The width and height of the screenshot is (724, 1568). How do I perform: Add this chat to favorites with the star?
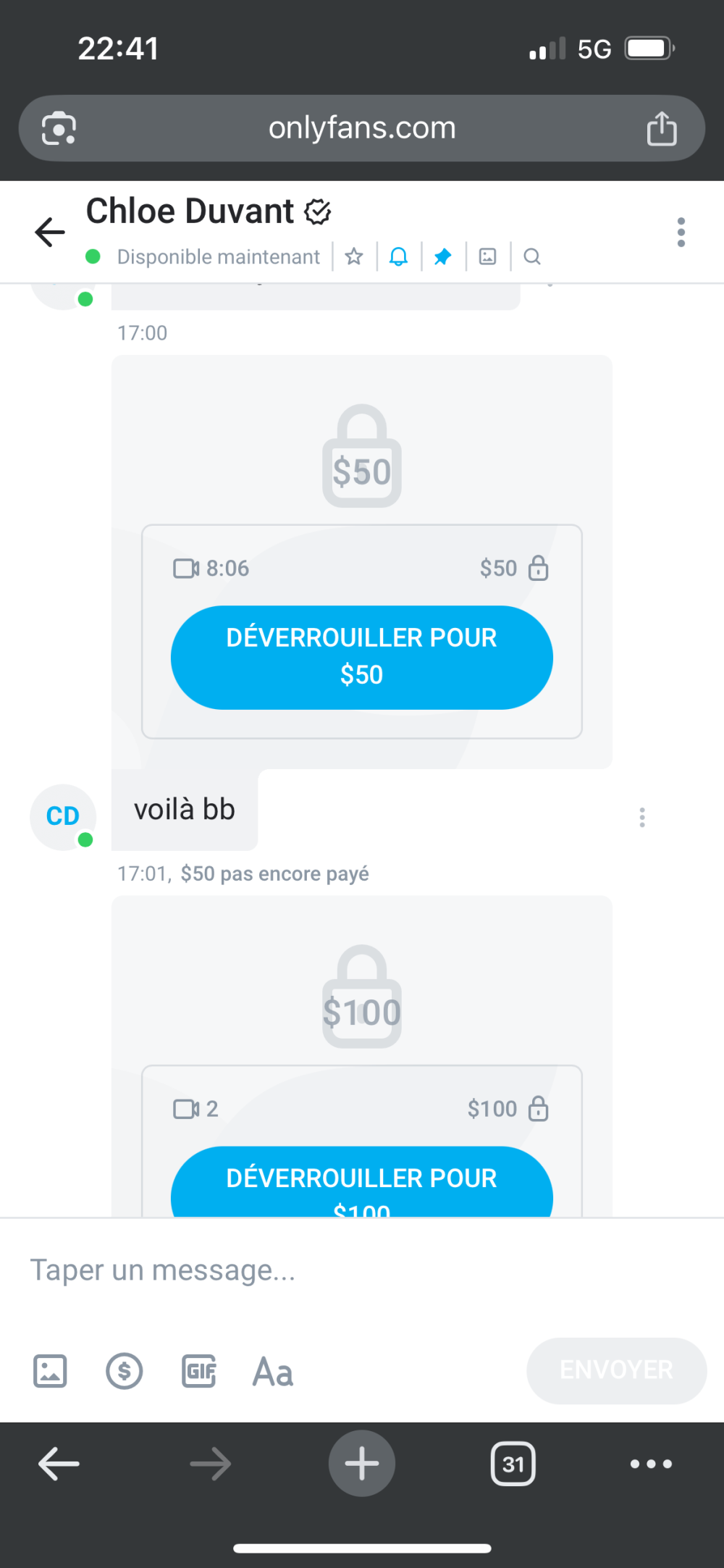[354, 256]
